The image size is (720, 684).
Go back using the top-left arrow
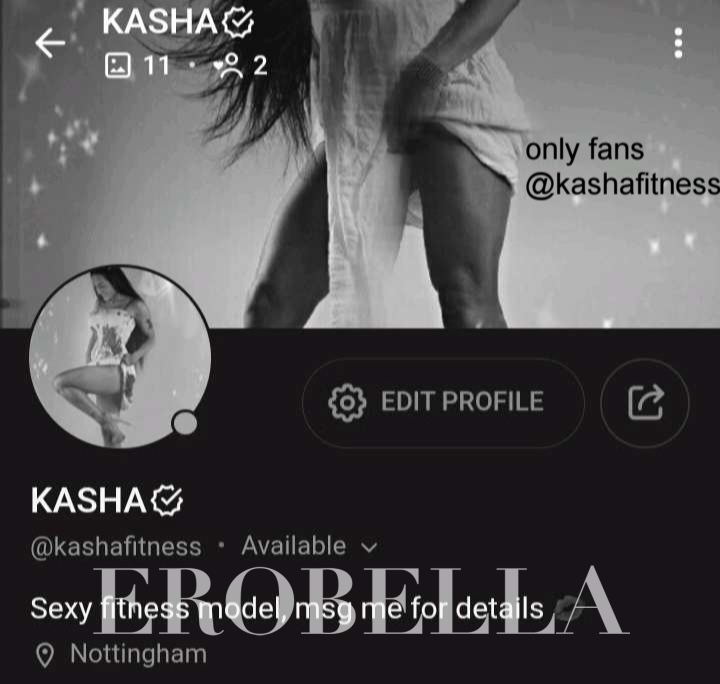coord(49,42)
